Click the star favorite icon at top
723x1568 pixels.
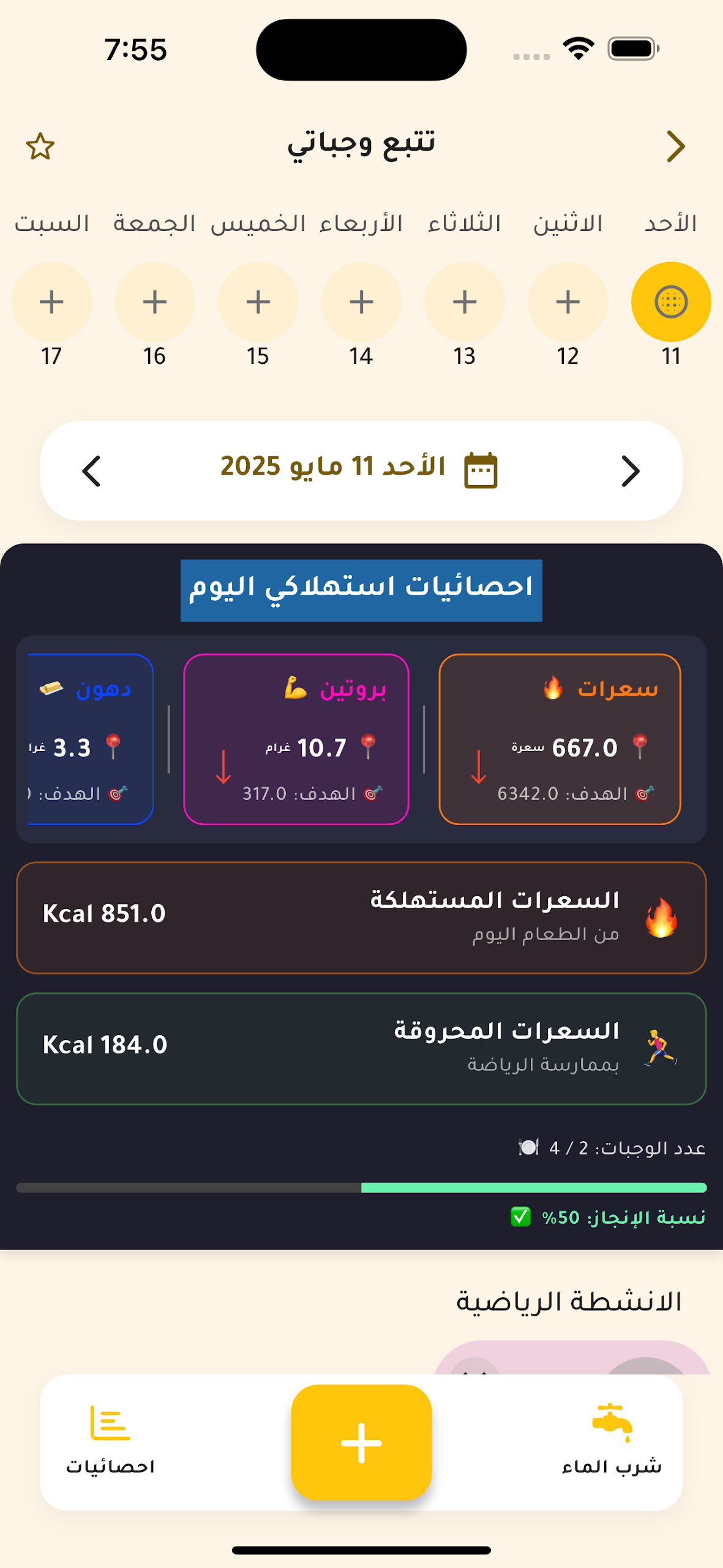[x=40, y=146]
